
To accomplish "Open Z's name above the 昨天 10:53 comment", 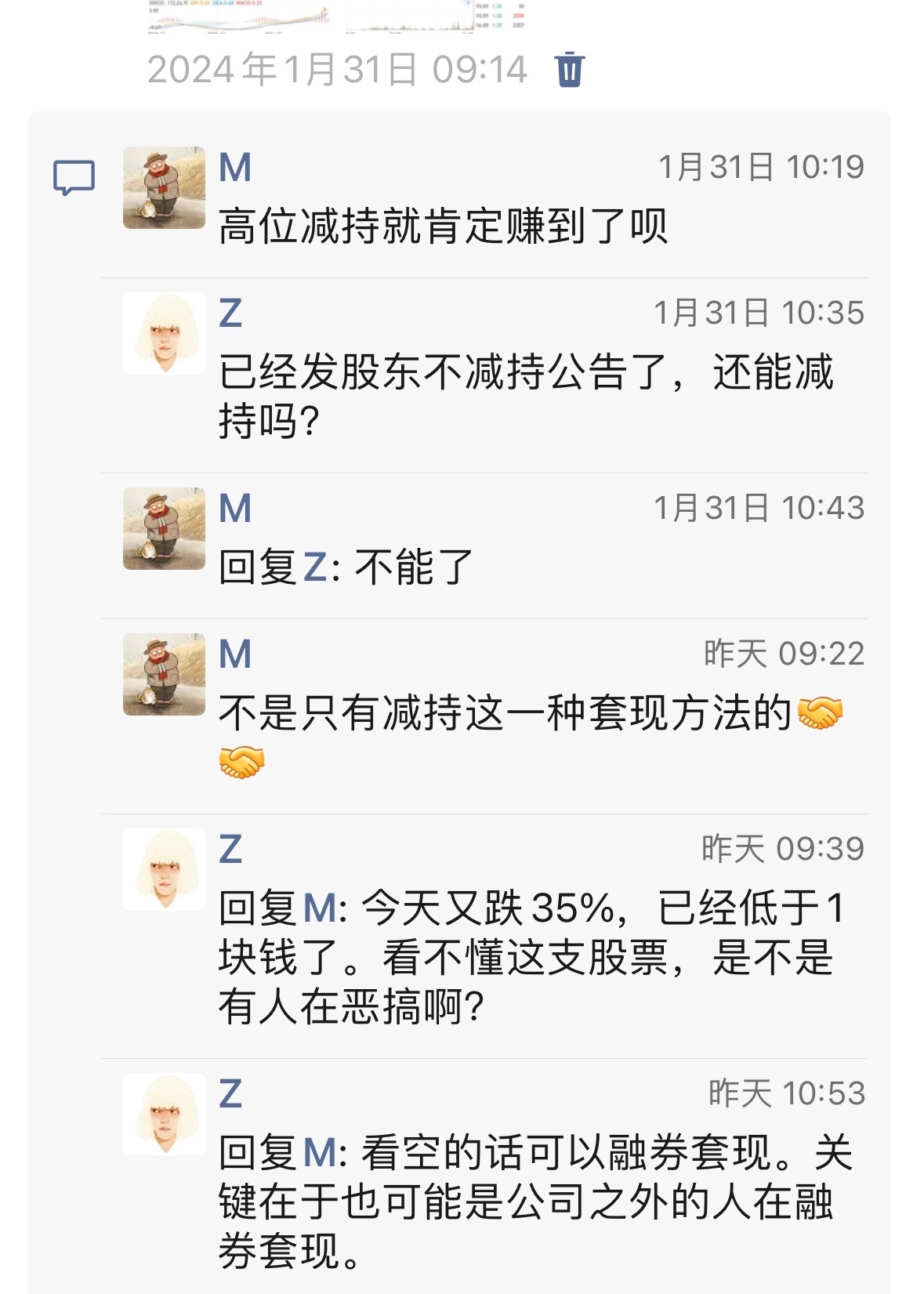I will 230,1094.
